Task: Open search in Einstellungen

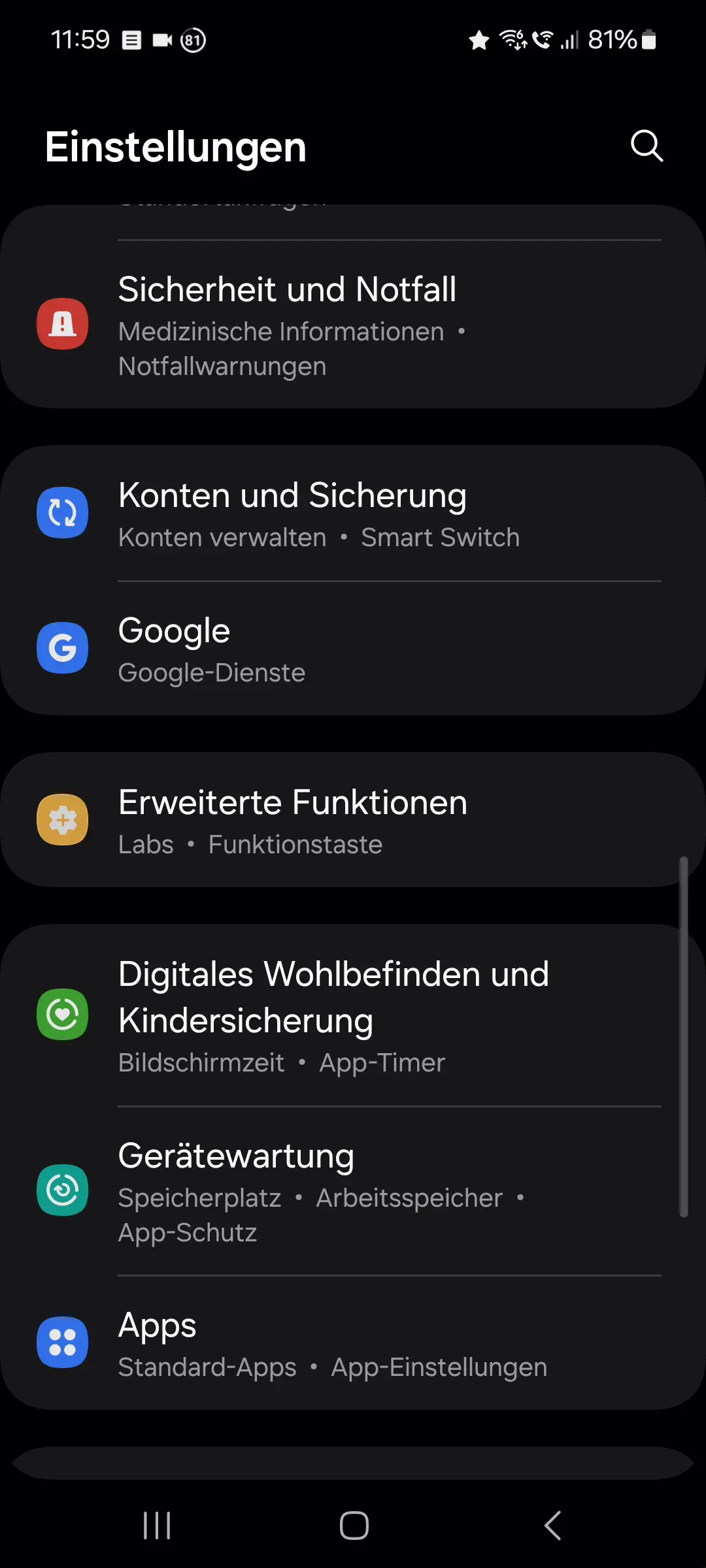Action: [x=647, y=146]
